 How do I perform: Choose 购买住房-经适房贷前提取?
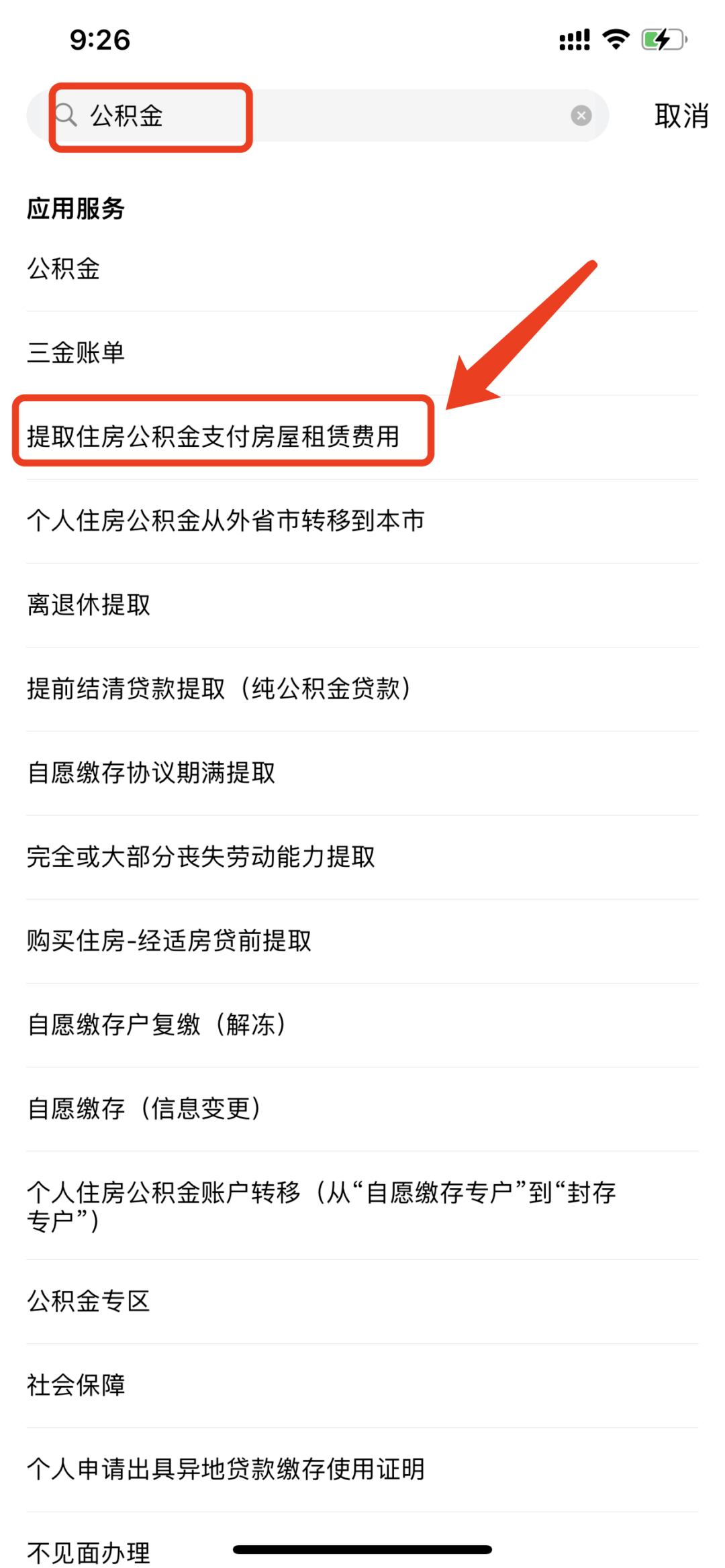point(362,941)
